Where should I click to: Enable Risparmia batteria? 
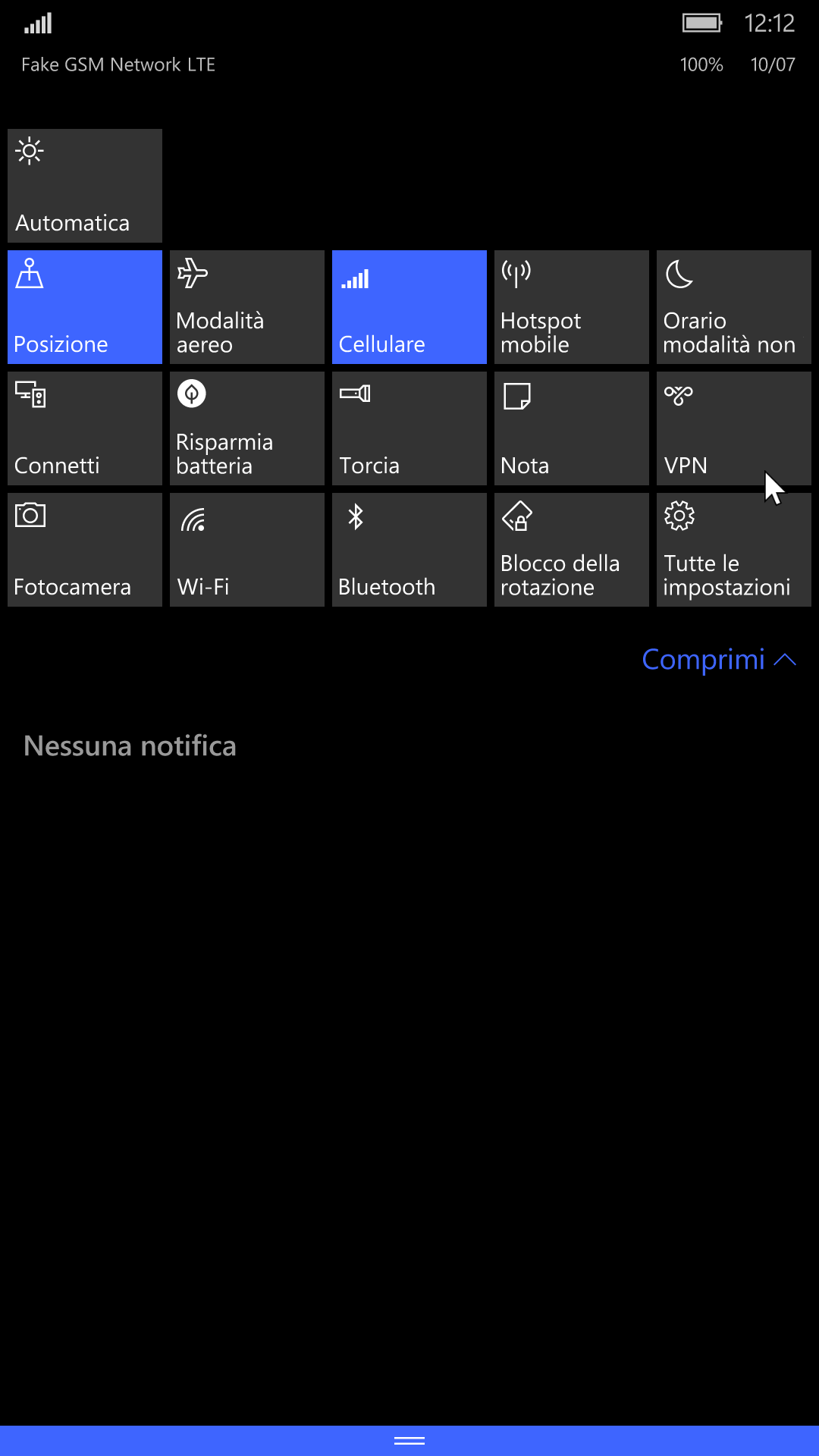[x=247, y=428]
